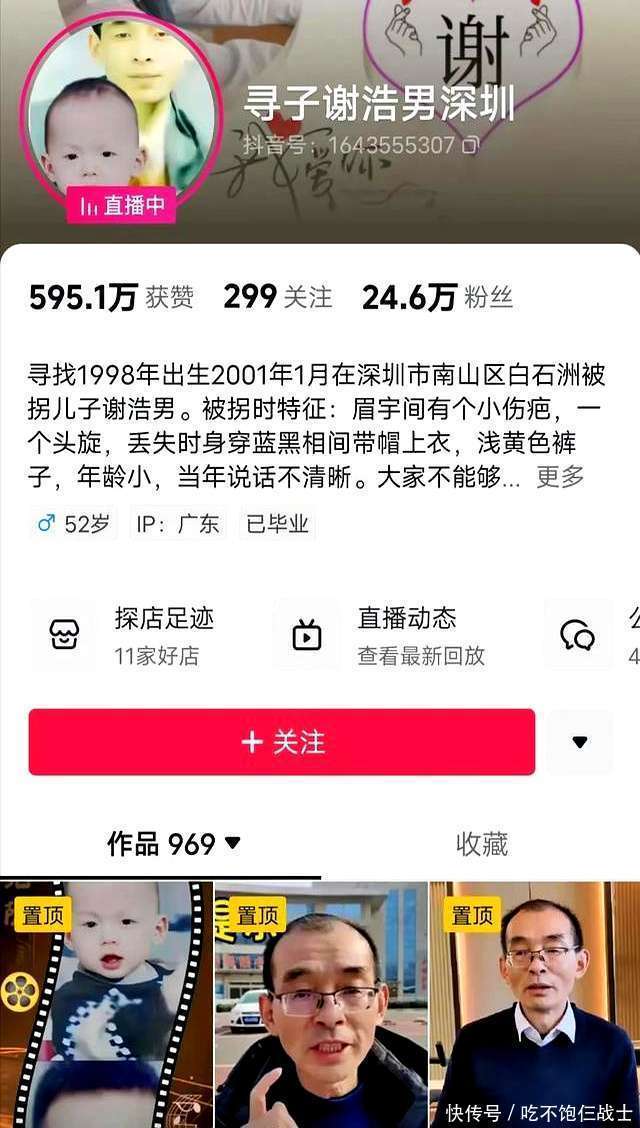This screenshot has height=1128, width=640.
Task: Expand the bio with 更多
Action: [560, 478]
